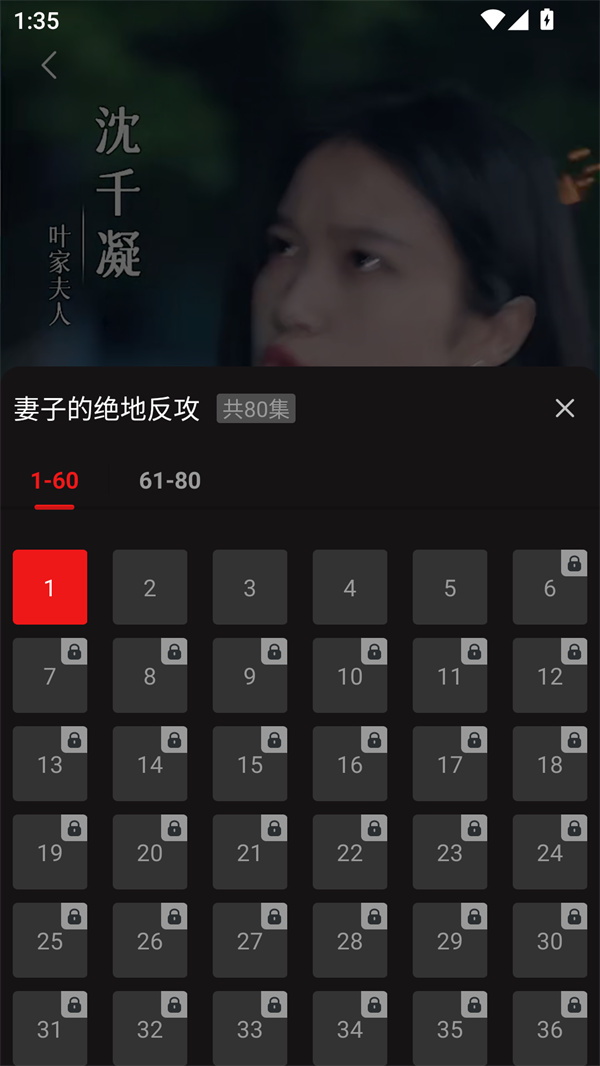Select the 1-60 episodes tab
Screen dimensions: 600x1066
(x=54, y=481)
